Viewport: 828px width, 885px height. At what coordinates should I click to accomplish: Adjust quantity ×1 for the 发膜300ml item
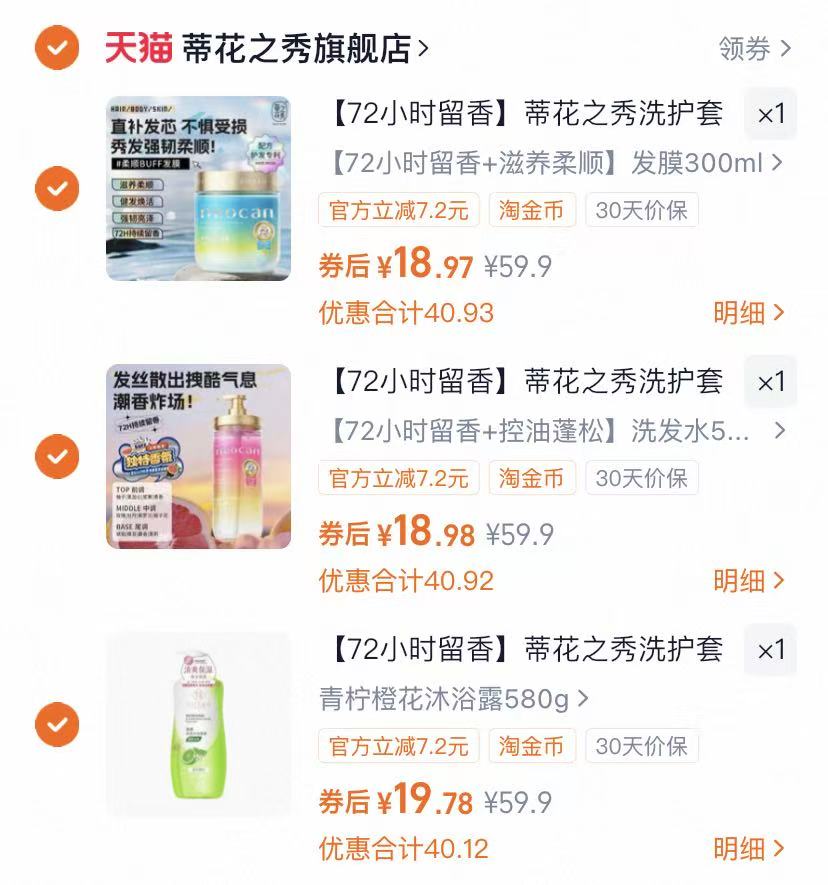[x=770, y=115]
